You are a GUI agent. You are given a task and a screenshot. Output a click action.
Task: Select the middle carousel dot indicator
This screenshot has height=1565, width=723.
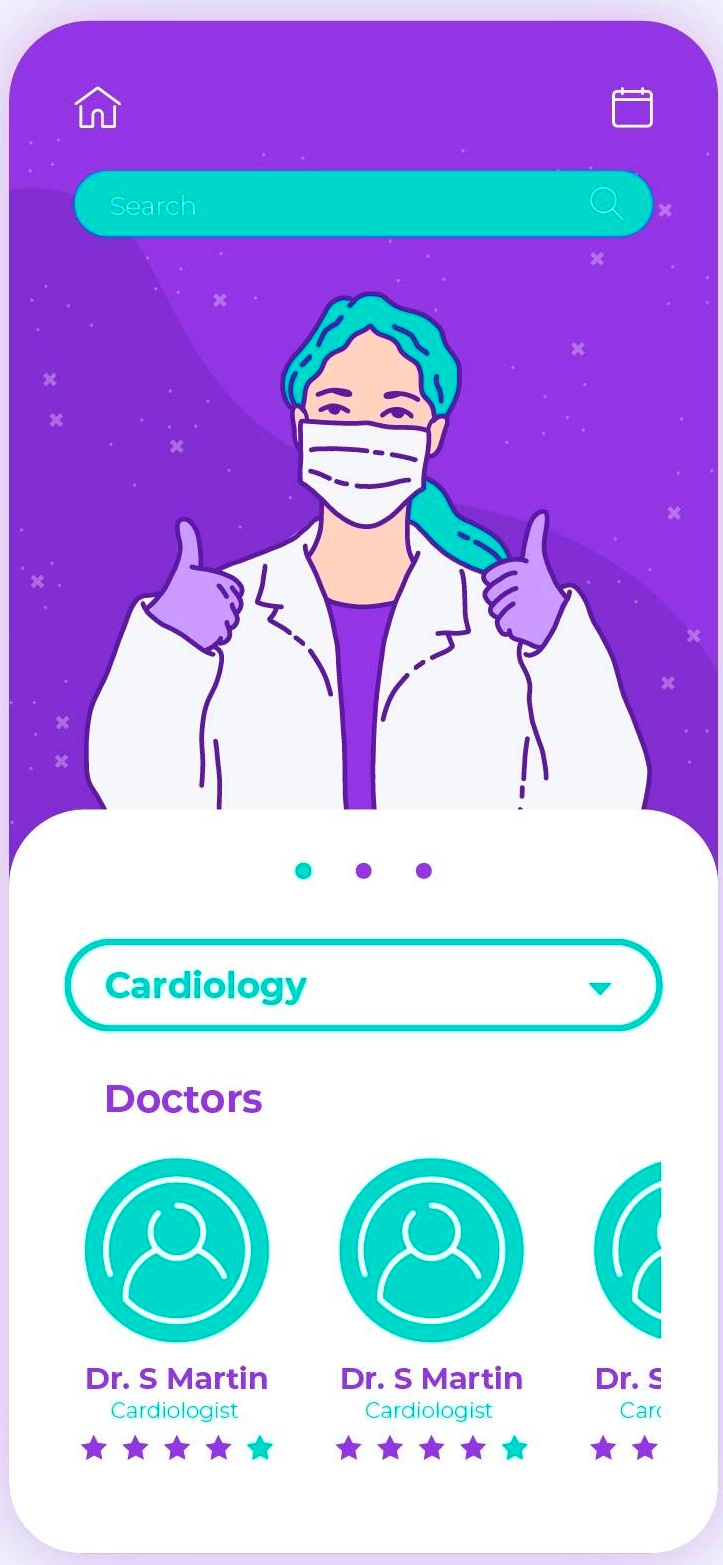tap(364, 871)
